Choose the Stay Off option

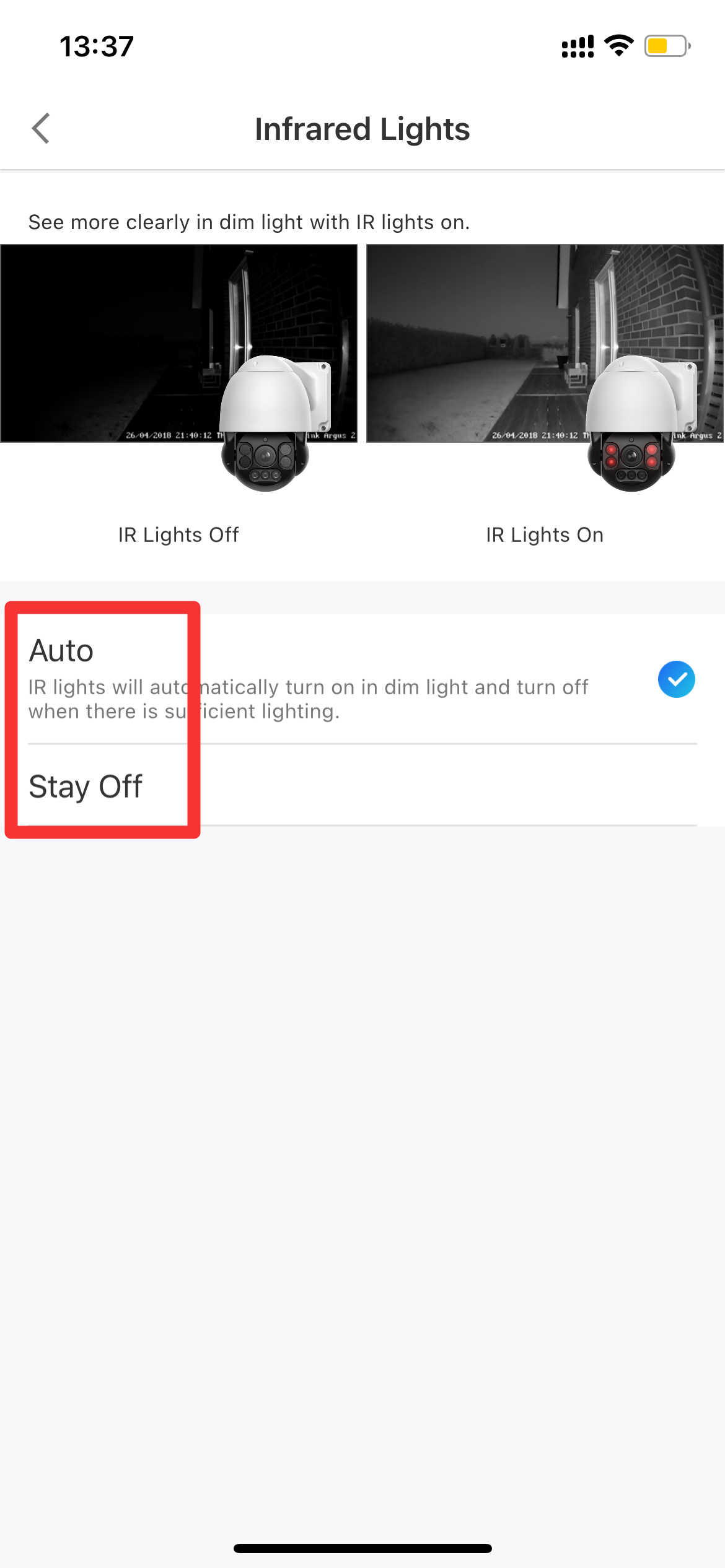pos(362,785)
